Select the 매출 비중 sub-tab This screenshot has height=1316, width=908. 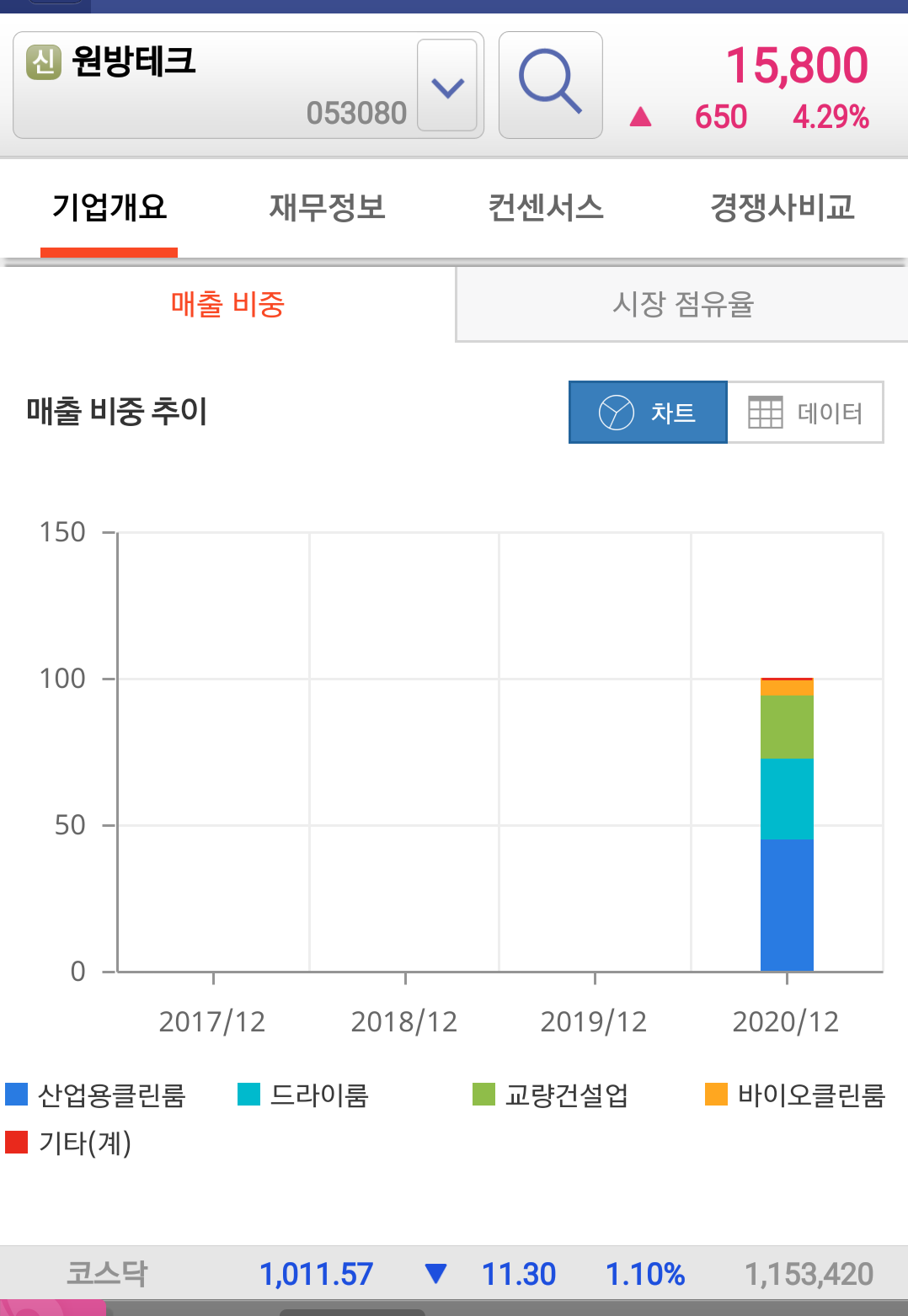(x=227, y=304)
